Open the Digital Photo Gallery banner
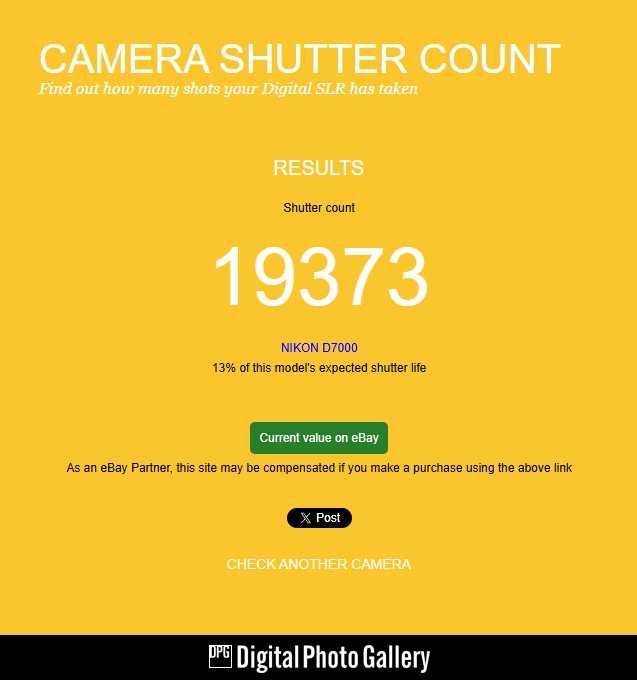This screenshot has height=680, width=637. (x=318, y=658)
